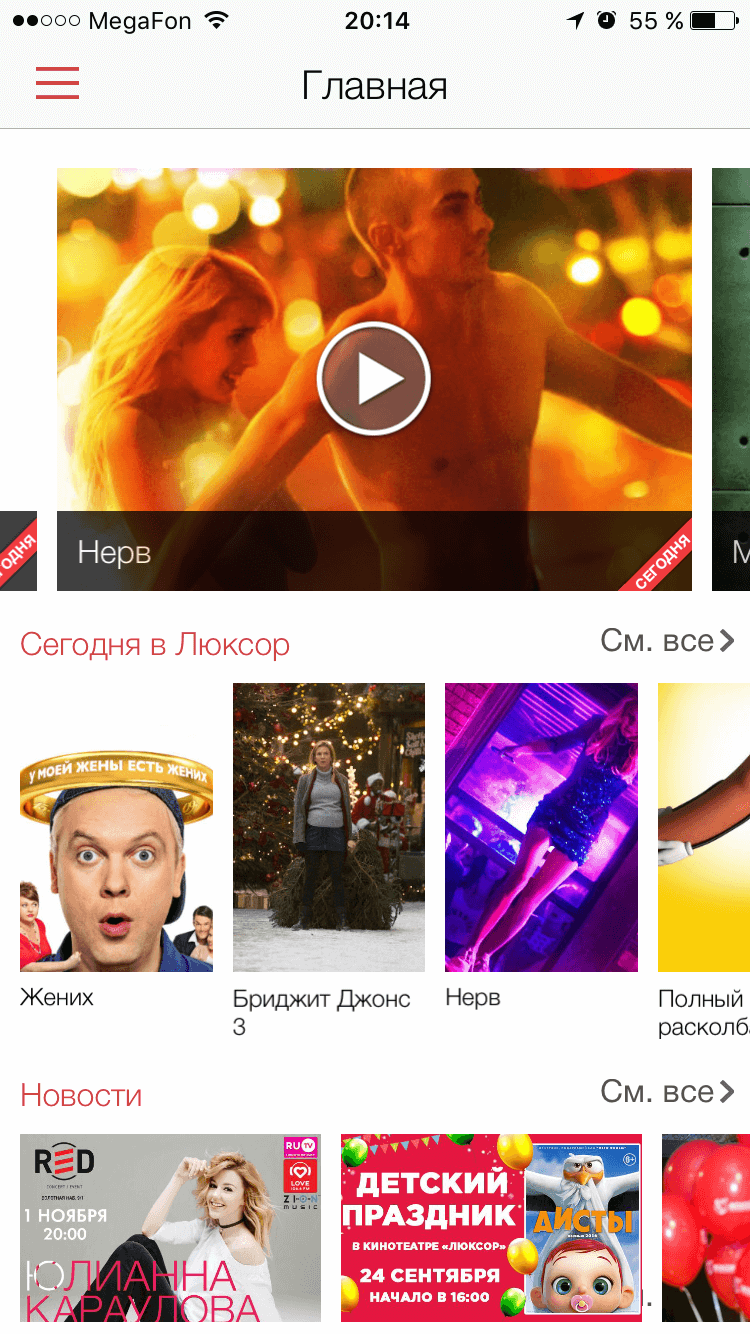This screenshot has width=750, height=1334.
Task: Open the Юлианна Караулова concert news
Action: pos(170,1228)
